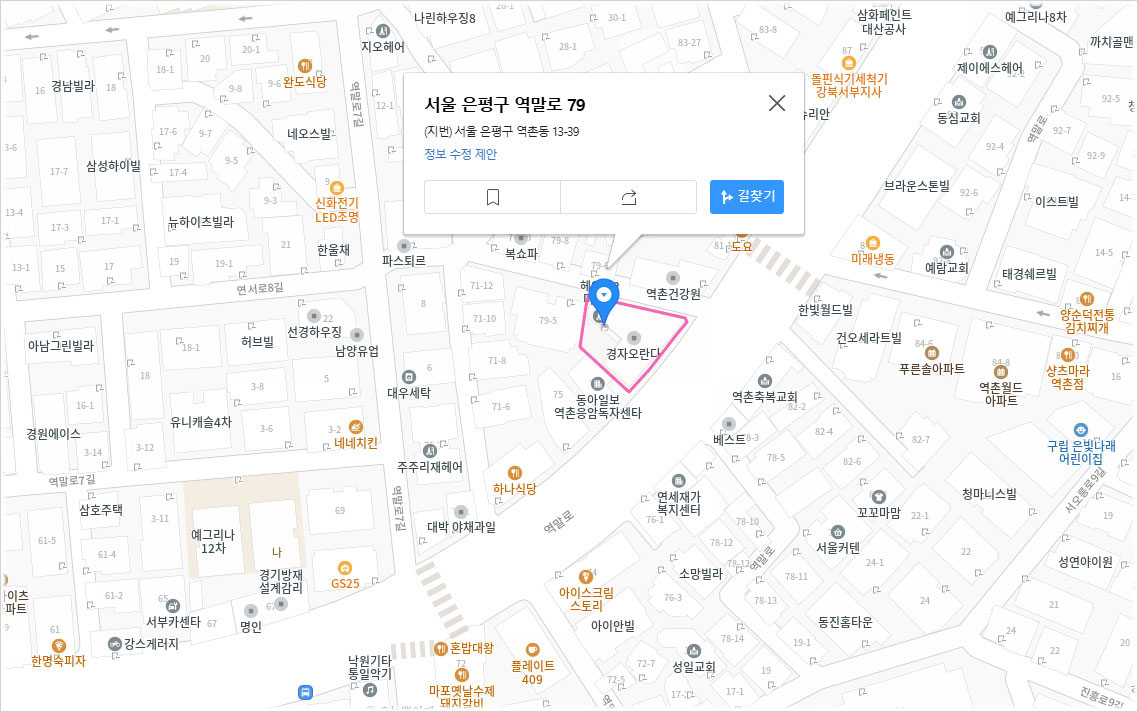
Task: Open the 플레이트 409 cafe marker
Action: pyautogui.click(x=532, y=649)
